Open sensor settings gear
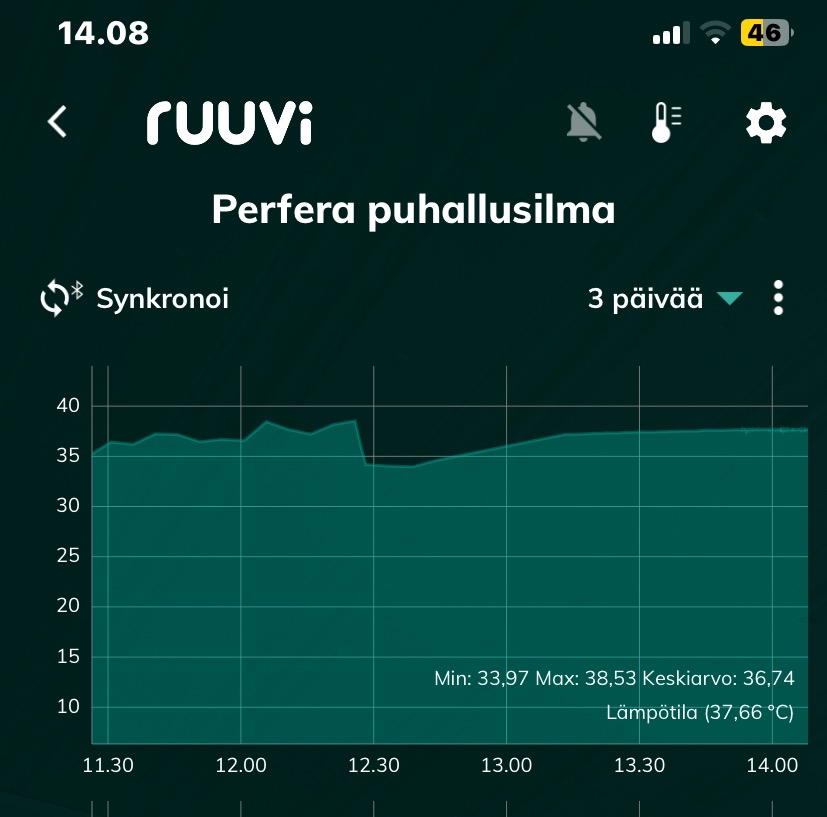 (x=766, y=123)
